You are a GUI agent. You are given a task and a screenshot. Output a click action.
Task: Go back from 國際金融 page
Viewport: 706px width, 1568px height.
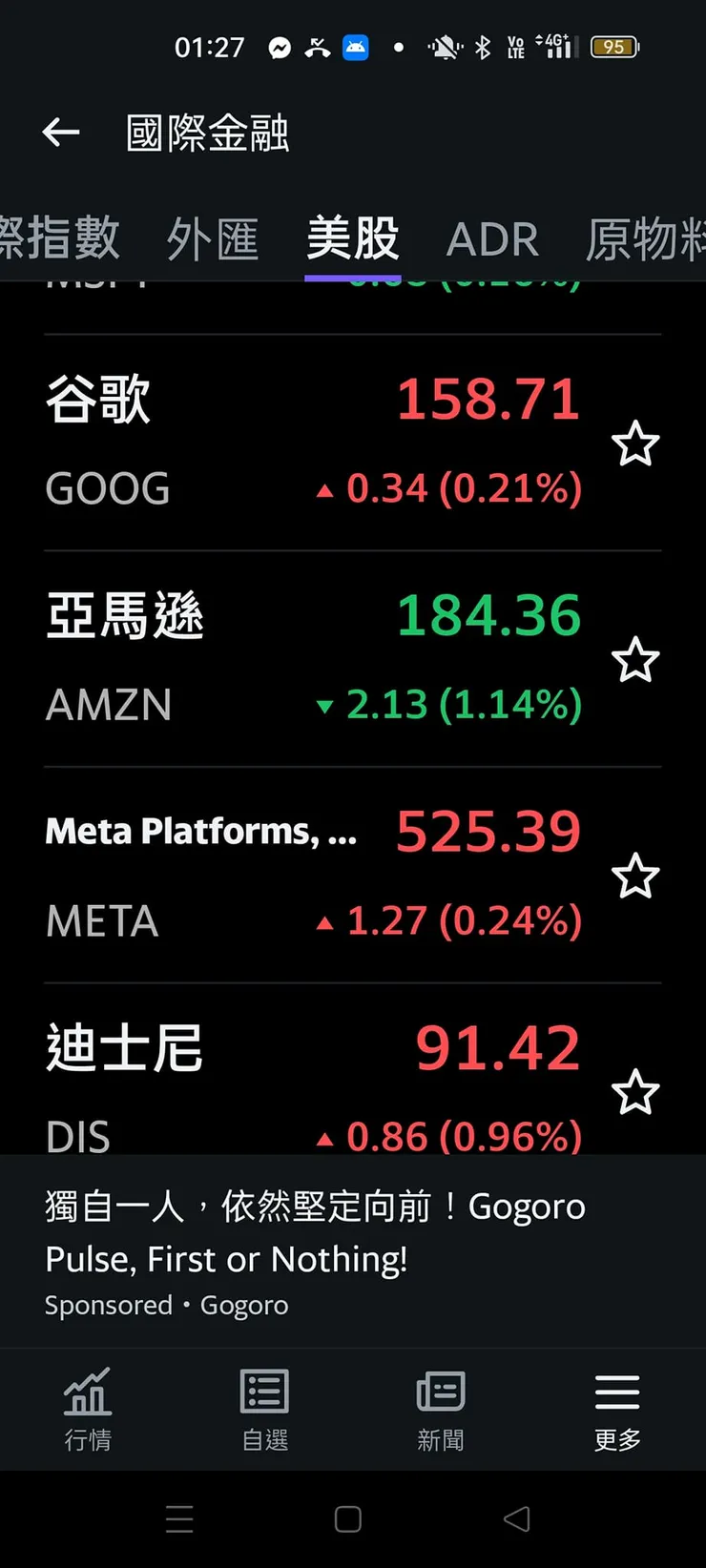(61, 133)
